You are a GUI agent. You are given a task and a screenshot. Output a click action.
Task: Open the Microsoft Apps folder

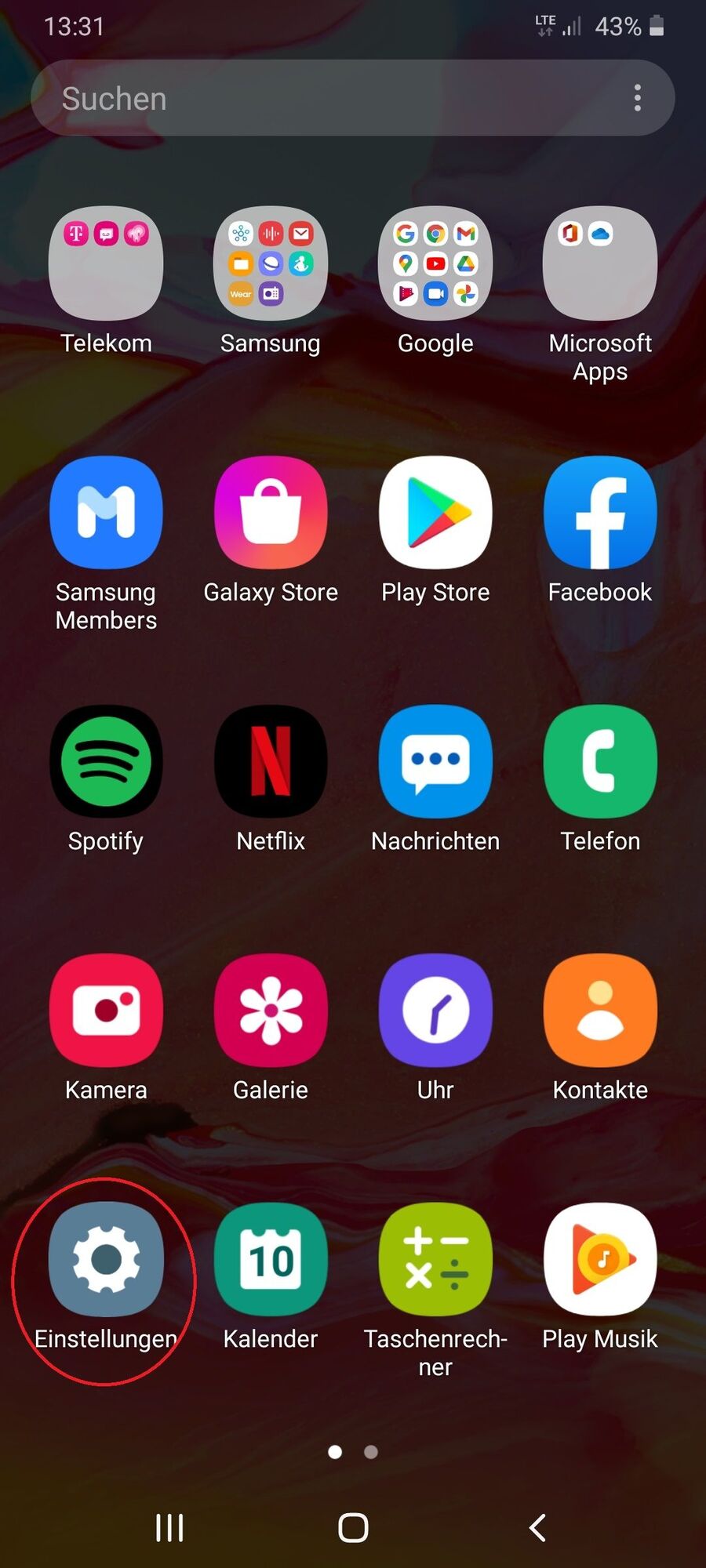[x=600, y=264]
